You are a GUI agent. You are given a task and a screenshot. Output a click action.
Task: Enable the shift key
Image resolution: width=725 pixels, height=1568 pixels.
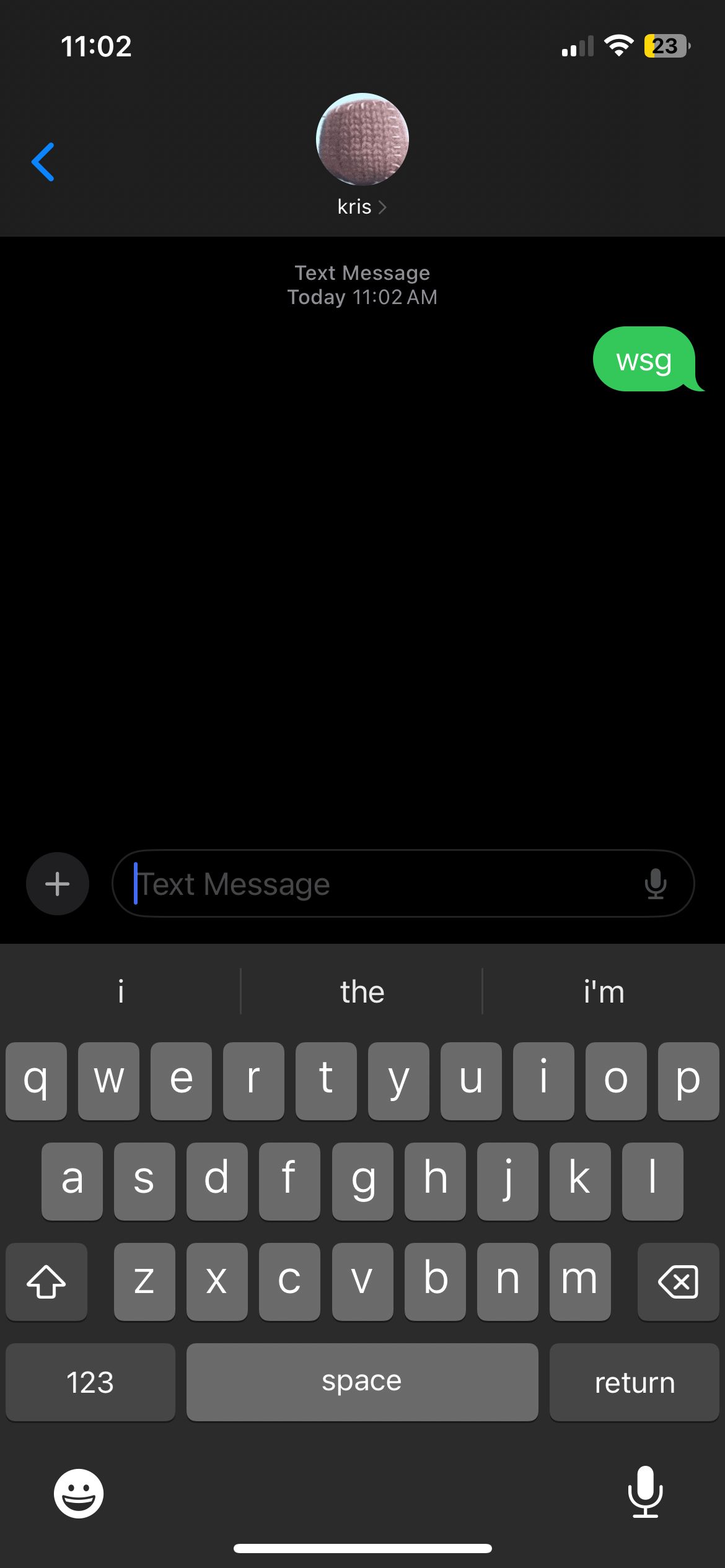pyautogui.click(x=46, y=1281)
